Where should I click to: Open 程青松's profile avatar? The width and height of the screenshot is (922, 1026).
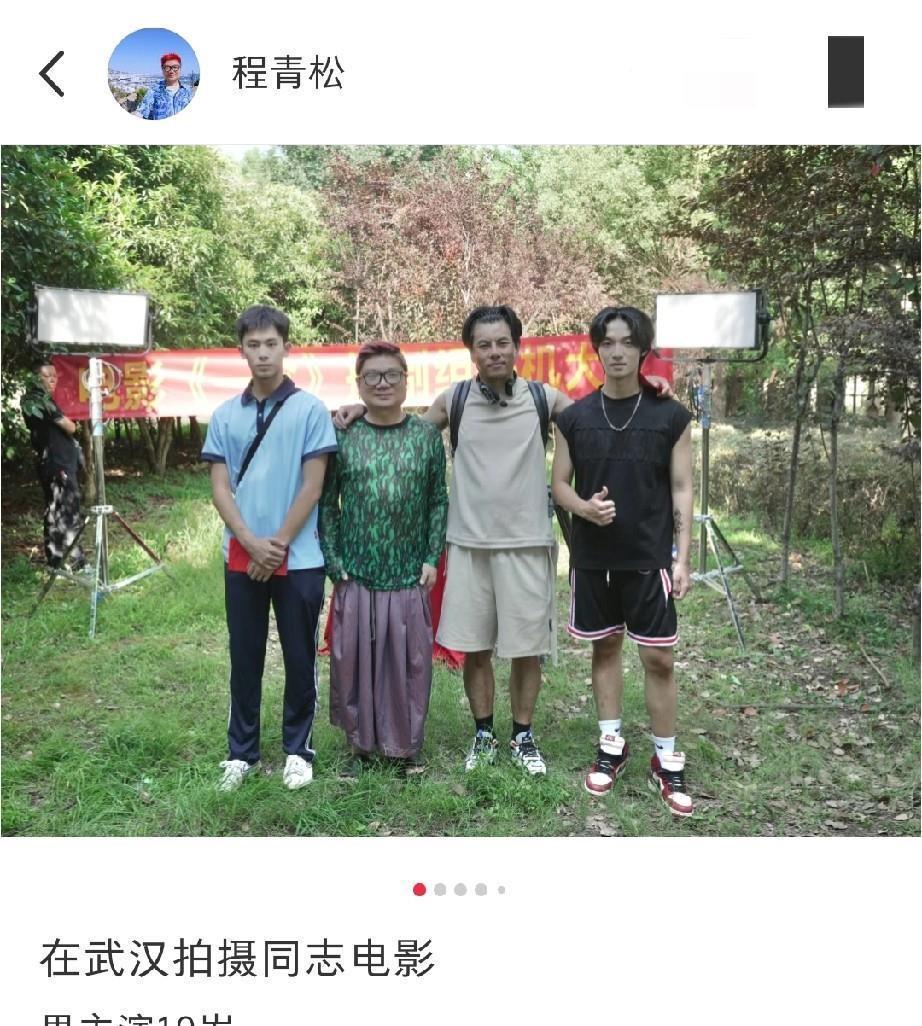(x=153, y=74)
